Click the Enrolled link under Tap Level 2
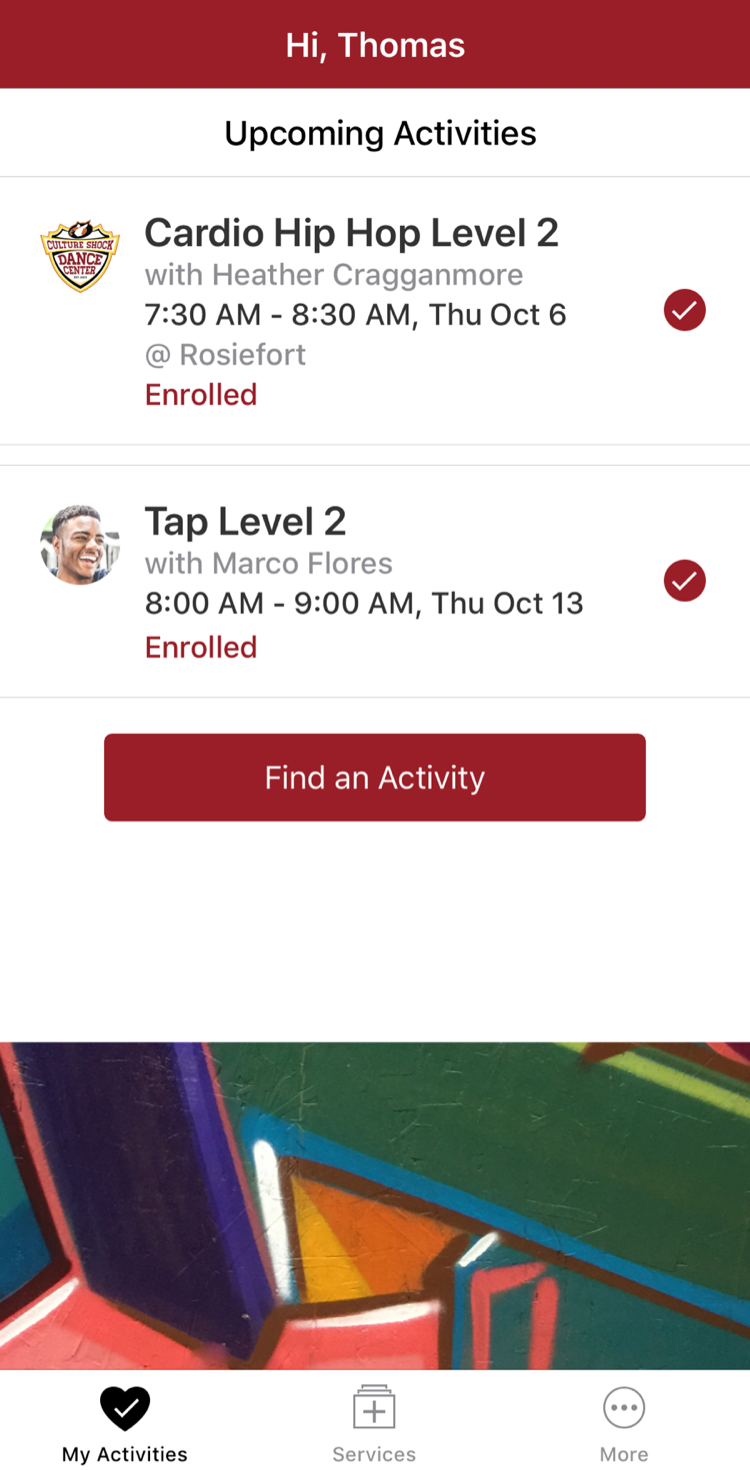Image resolution: width=750 pixels, height=1470 pixels. pyautogui.click(x=200, y=647)
